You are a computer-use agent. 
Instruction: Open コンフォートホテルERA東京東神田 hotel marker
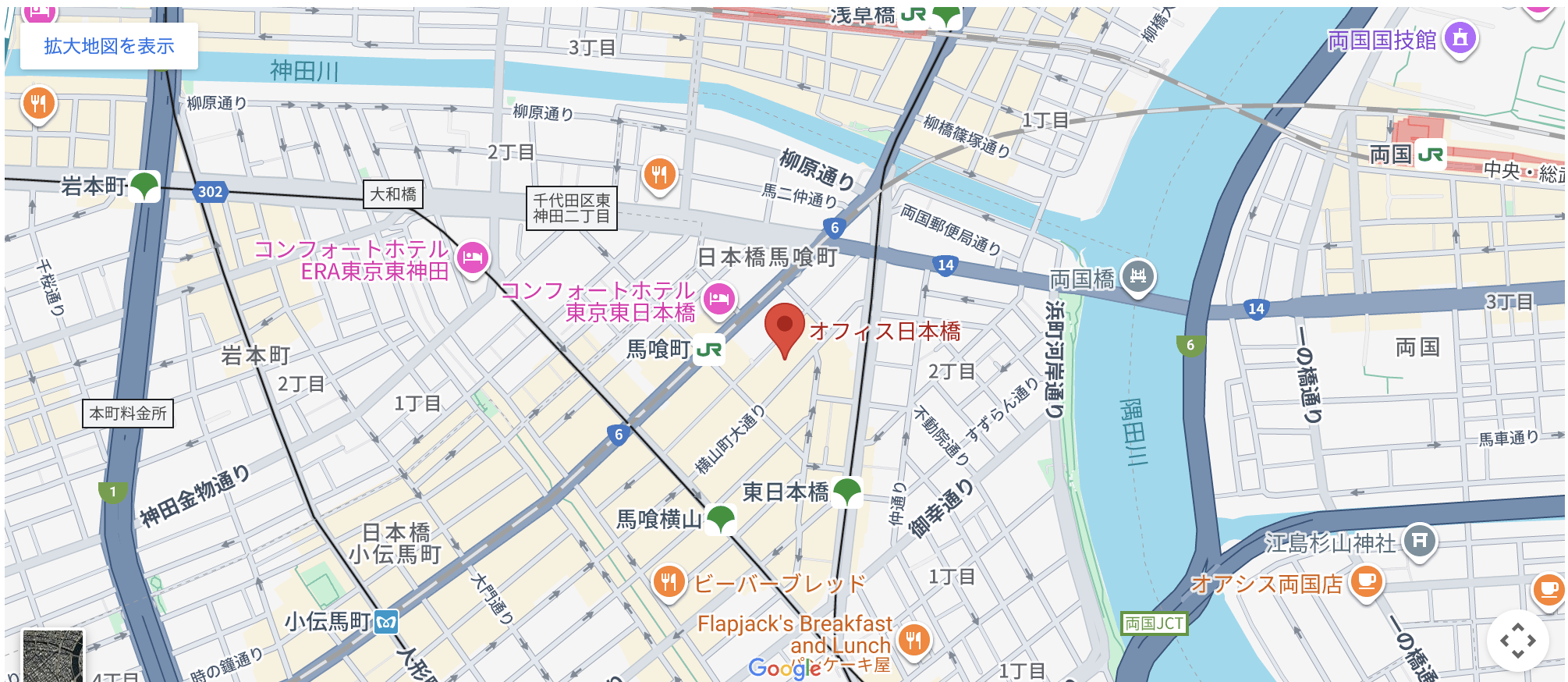pos(472,257)
